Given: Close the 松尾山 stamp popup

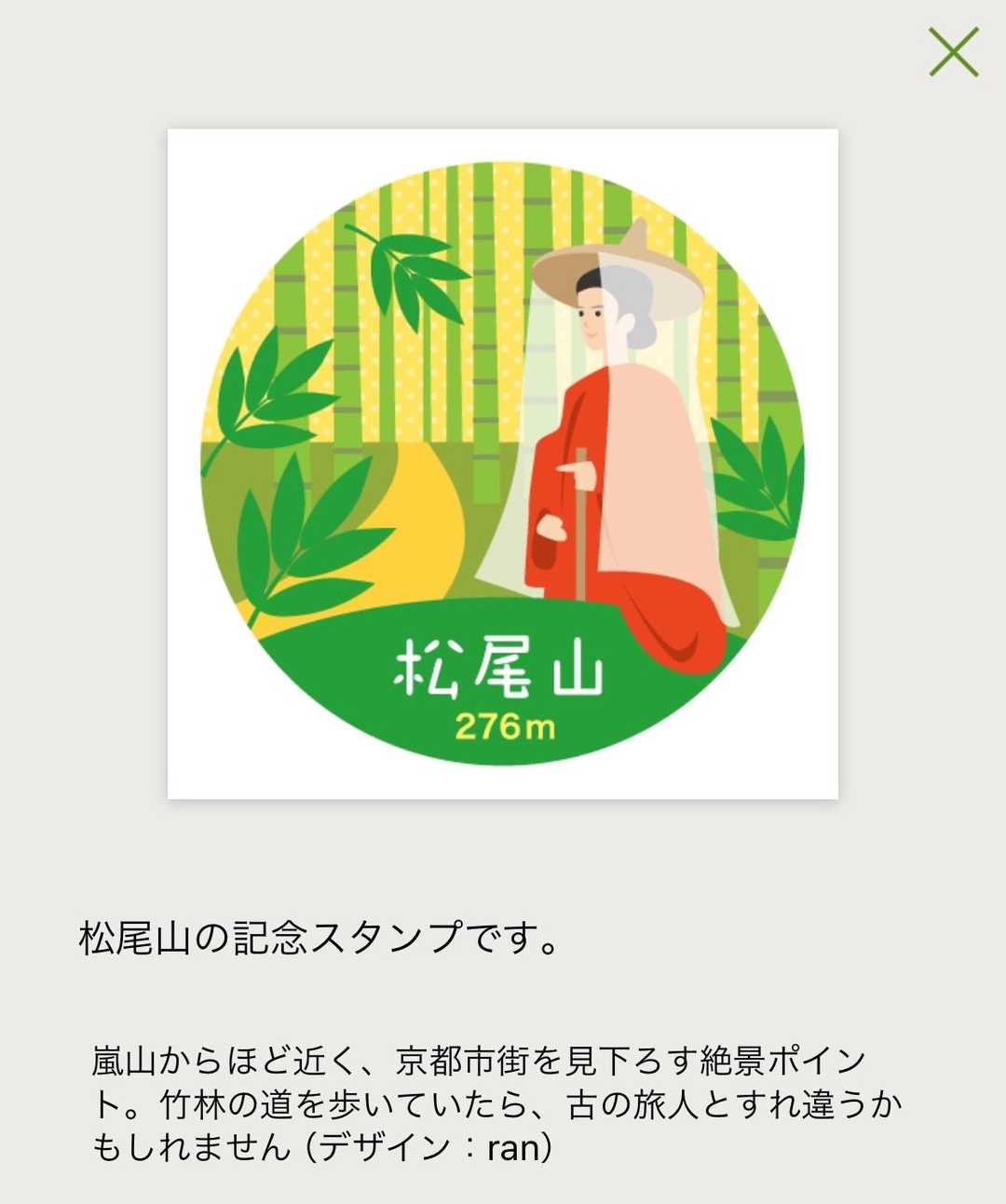Looking at the screenshot, I should (x=953, y=52).
